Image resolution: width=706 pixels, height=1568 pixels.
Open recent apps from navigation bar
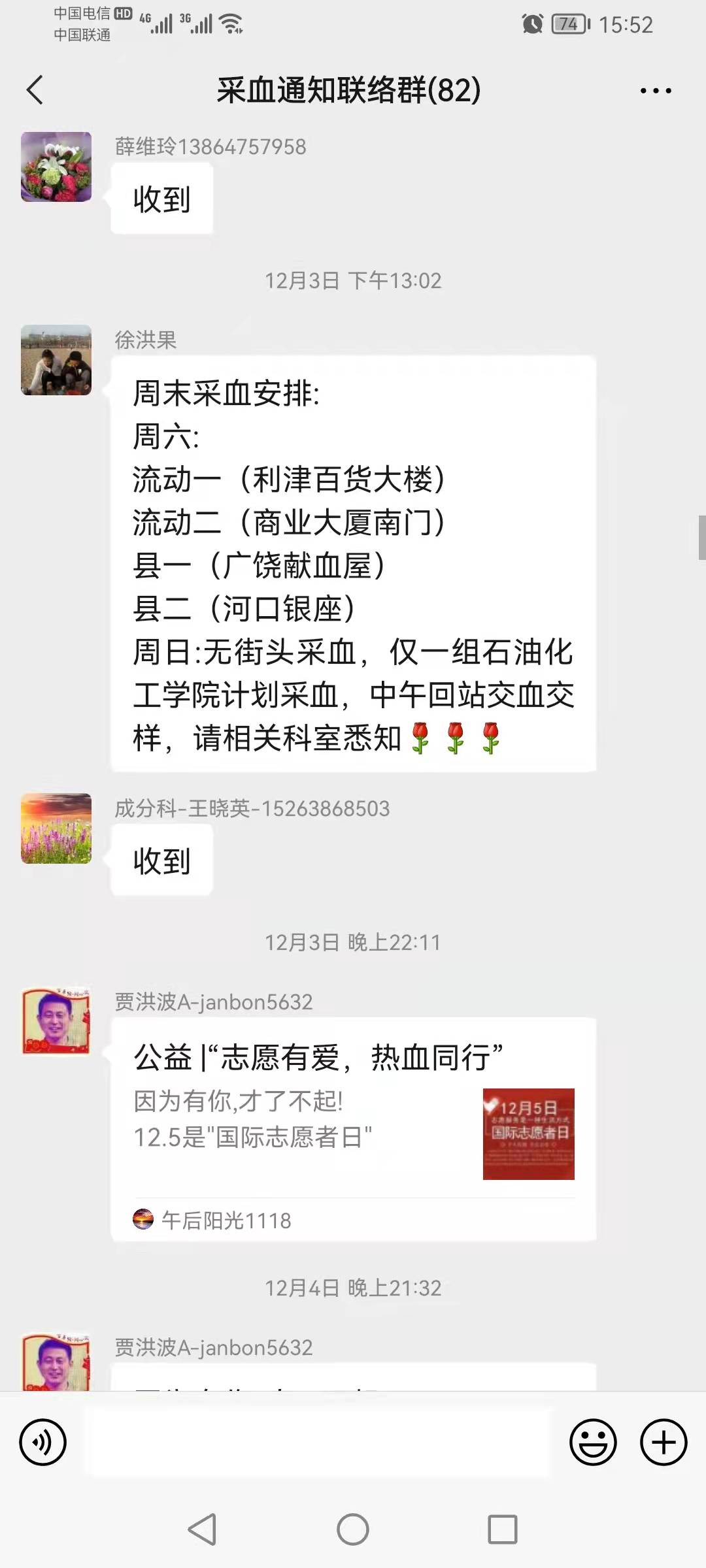click(503, 1529)
